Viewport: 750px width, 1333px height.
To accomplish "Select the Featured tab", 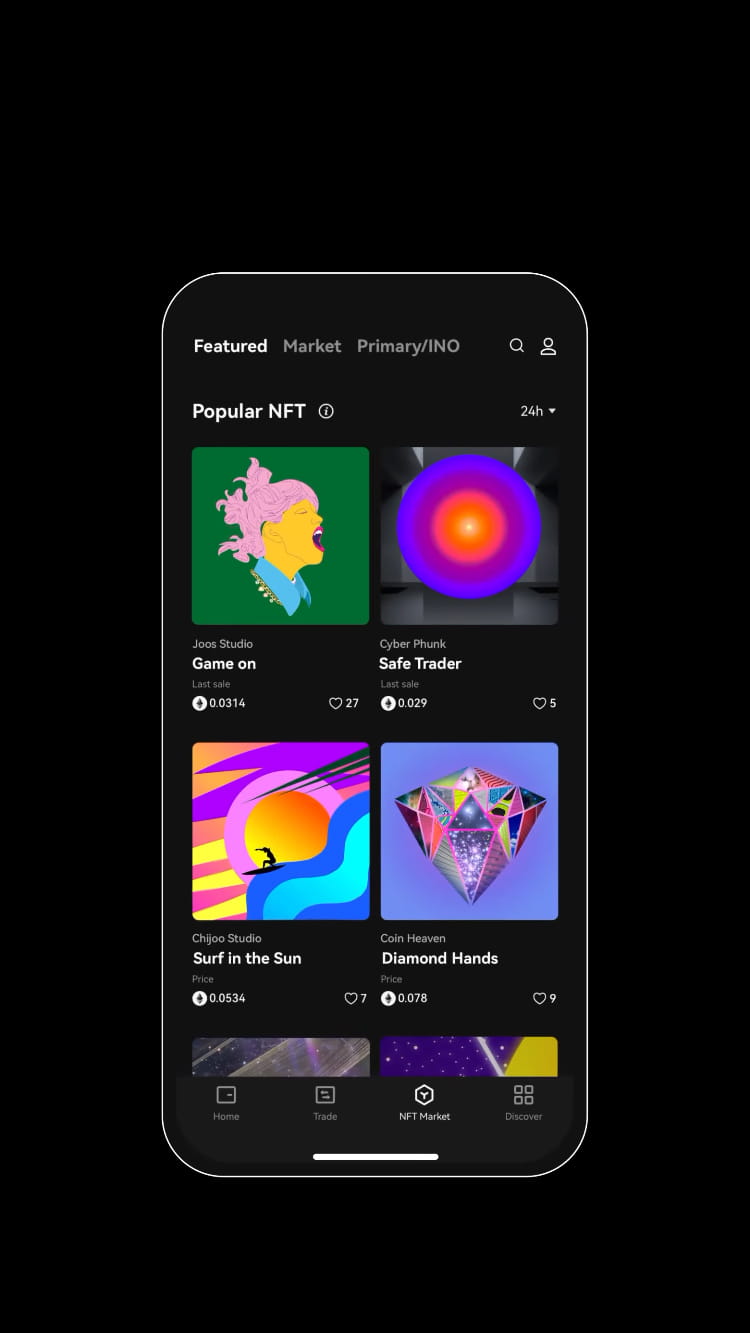I will click(x=230, y=346).
